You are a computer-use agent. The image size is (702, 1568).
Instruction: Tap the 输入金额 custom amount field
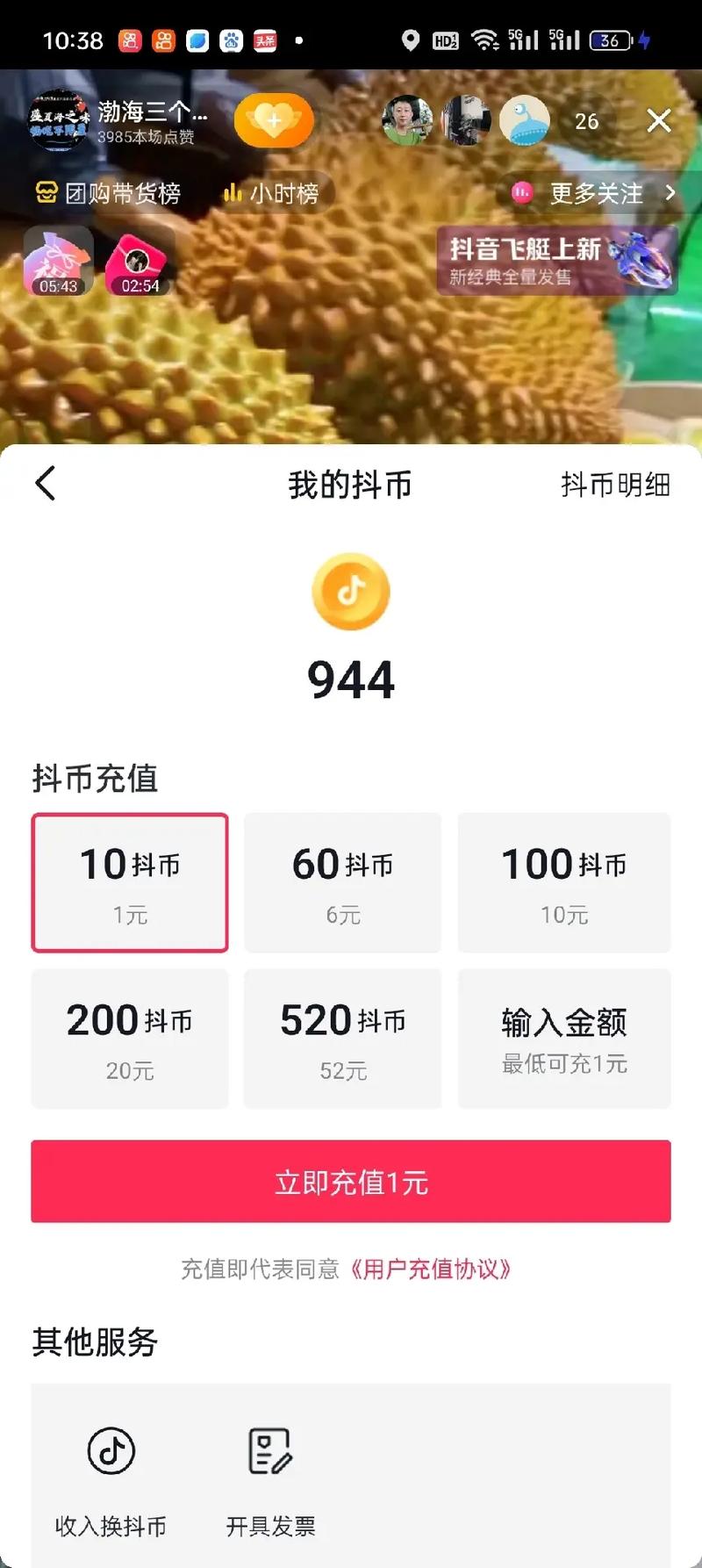click(564, 1039)
